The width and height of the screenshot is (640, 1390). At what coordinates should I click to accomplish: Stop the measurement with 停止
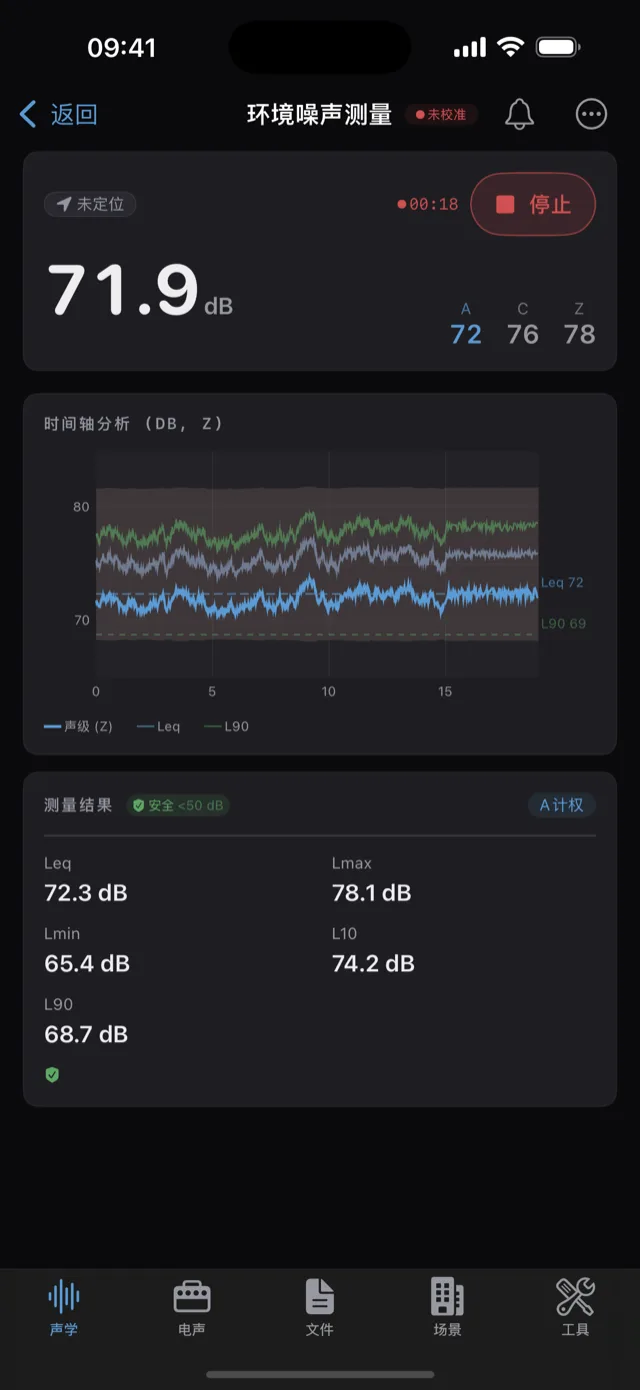pos(533,204)
